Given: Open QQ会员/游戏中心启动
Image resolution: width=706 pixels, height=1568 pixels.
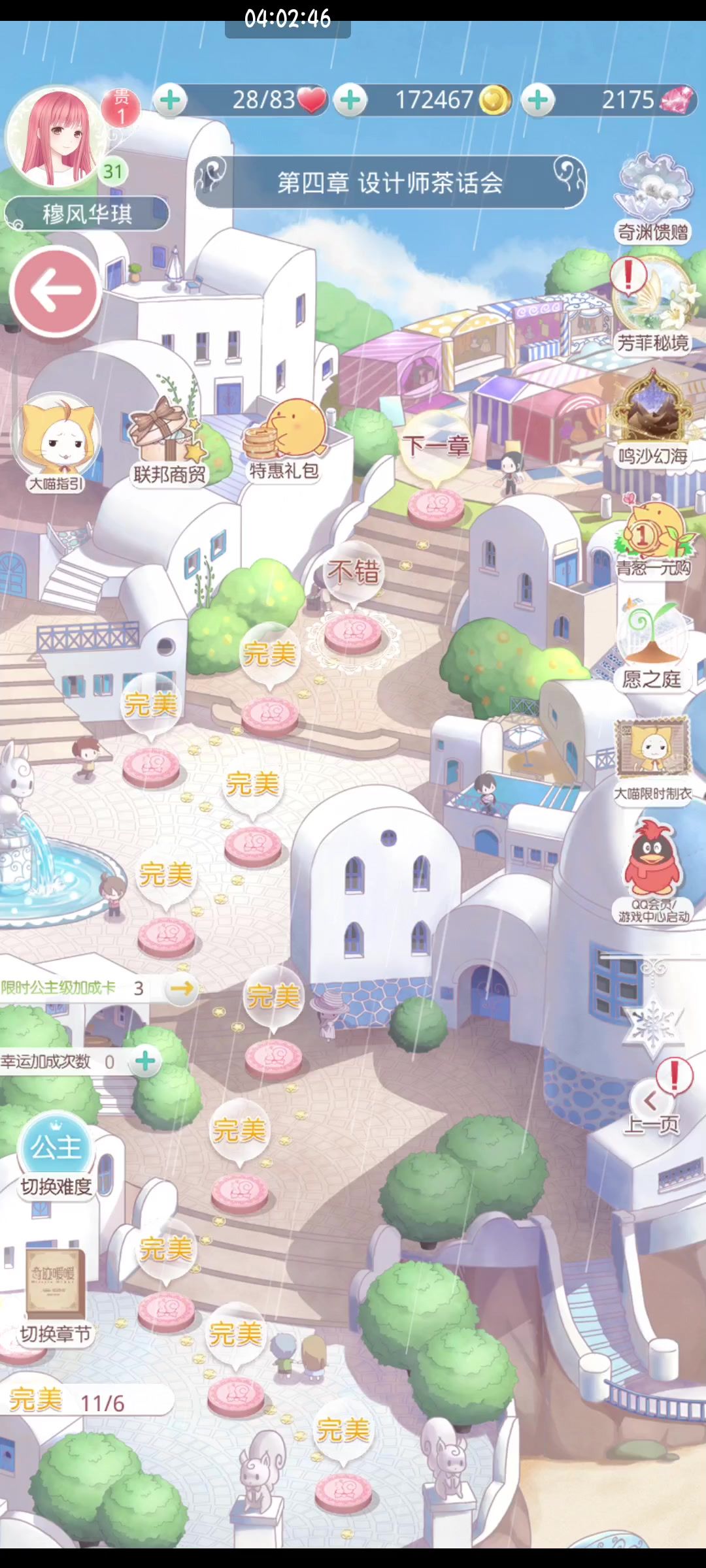Looking at the screenshot, I should [x=652, y=869].
